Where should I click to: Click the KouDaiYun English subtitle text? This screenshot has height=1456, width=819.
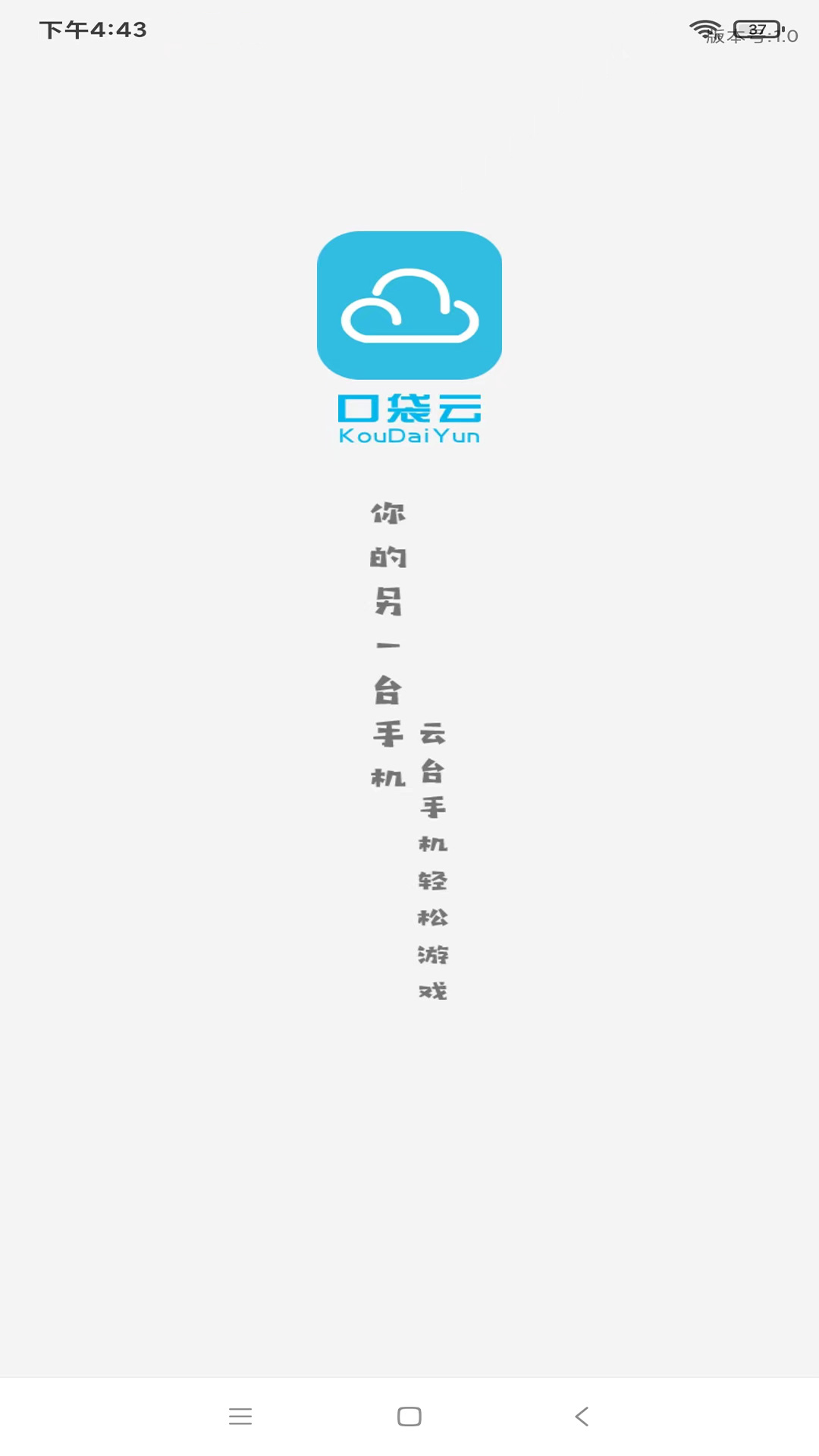coord(409,436)
